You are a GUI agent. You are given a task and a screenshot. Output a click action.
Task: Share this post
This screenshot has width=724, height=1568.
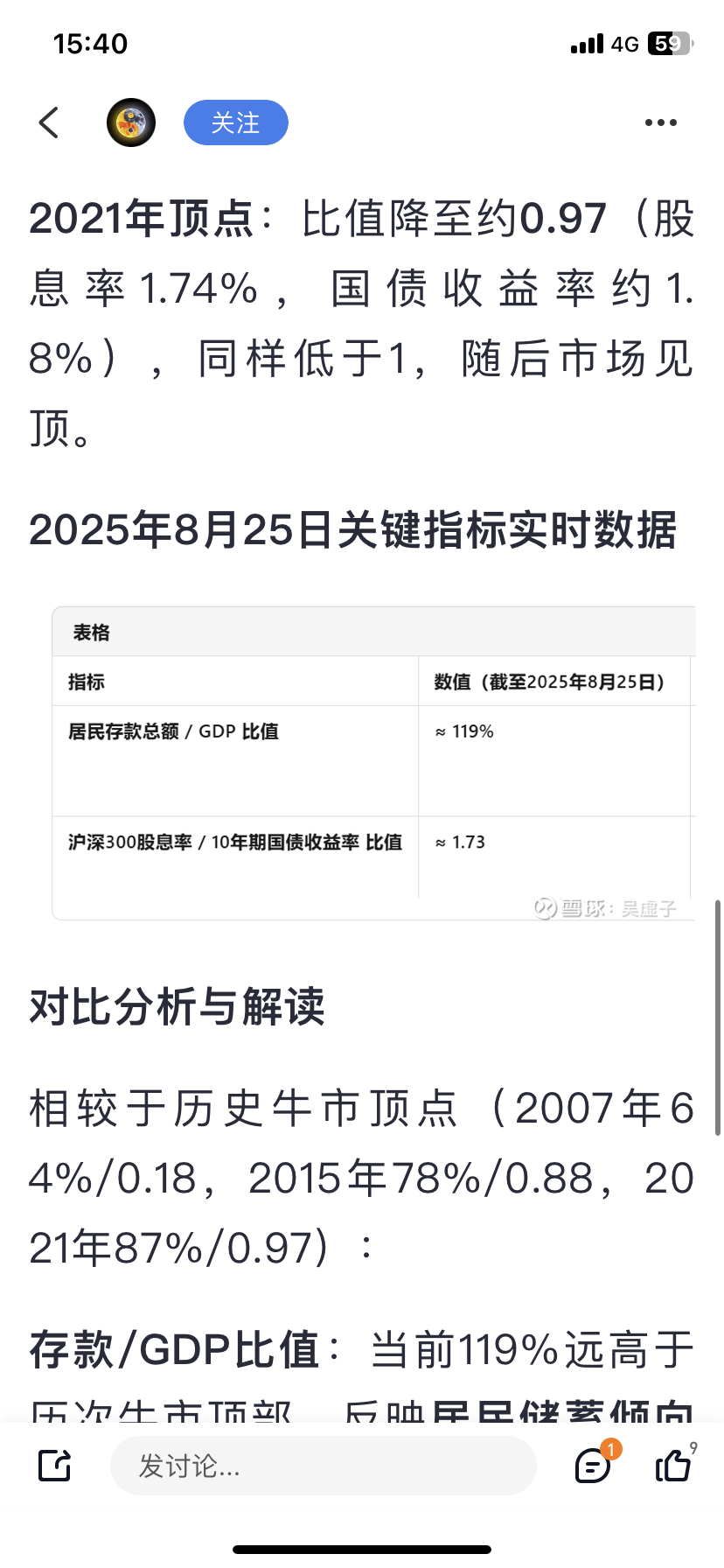pyautogui.click(x=54, y=1466)
